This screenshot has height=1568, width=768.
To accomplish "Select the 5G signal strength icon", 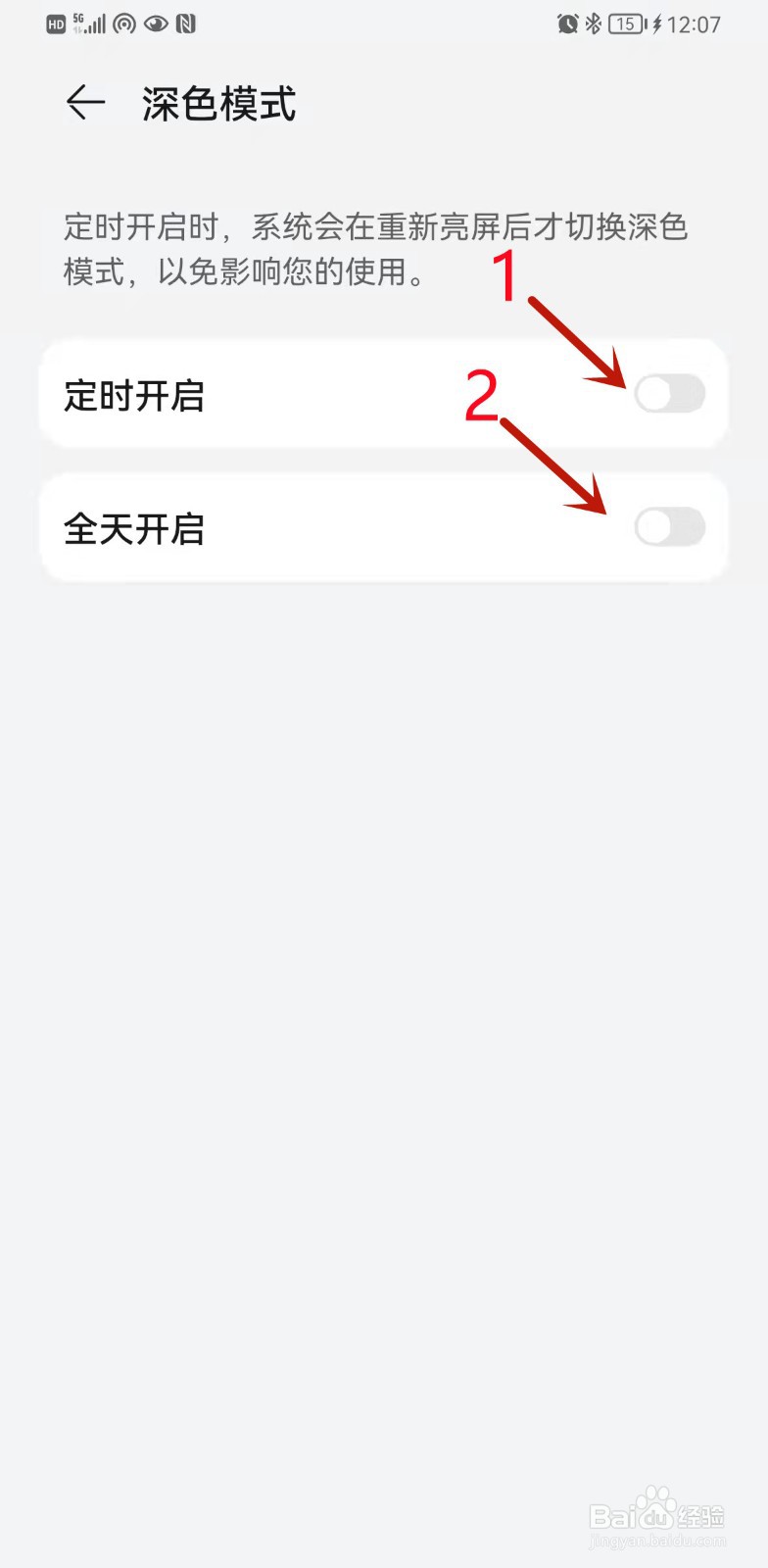I will point(86,23).
